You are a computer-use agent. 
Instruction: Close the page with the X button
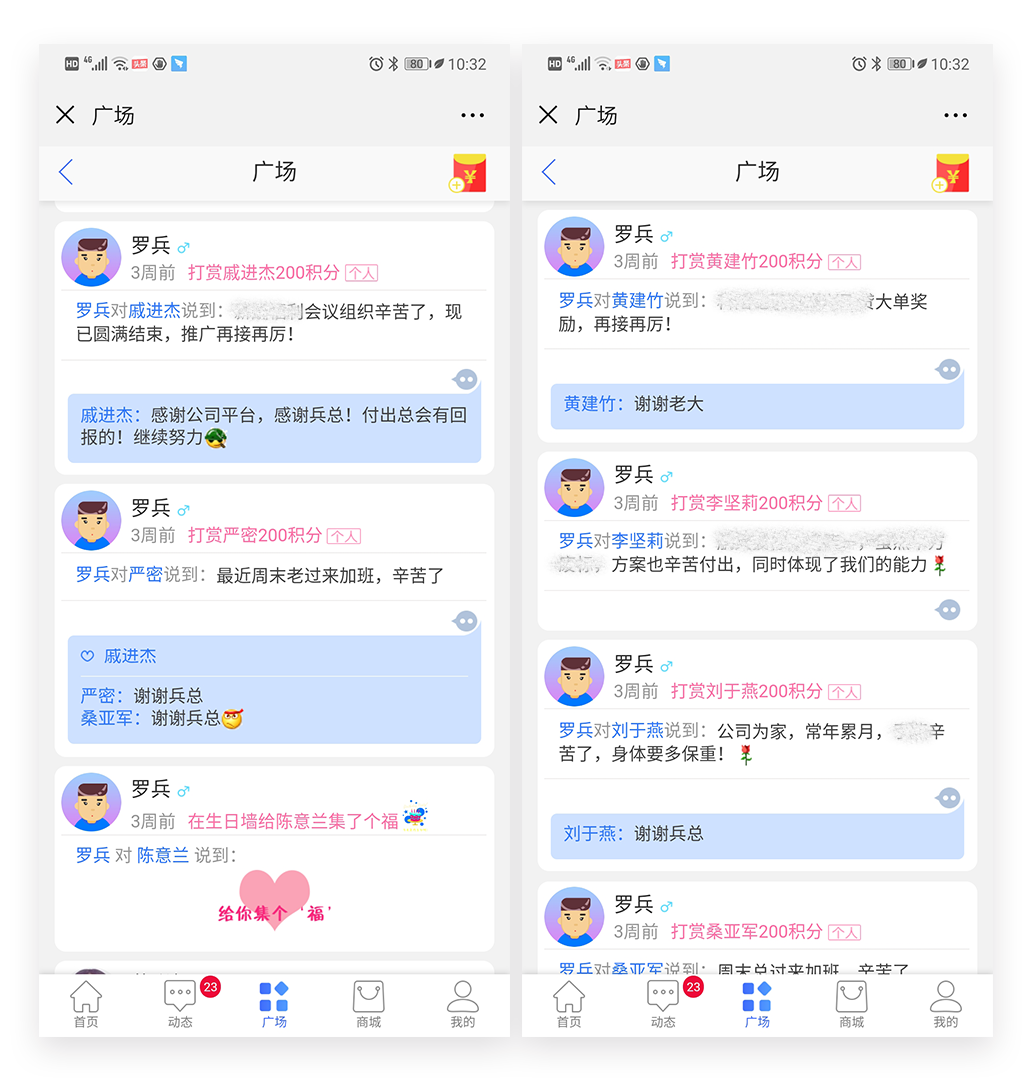[x=64, y=115]
